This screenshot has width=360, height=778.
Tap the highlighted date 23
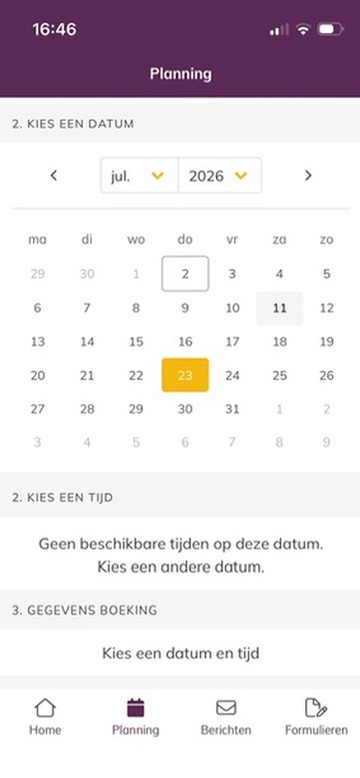point(185,376)
